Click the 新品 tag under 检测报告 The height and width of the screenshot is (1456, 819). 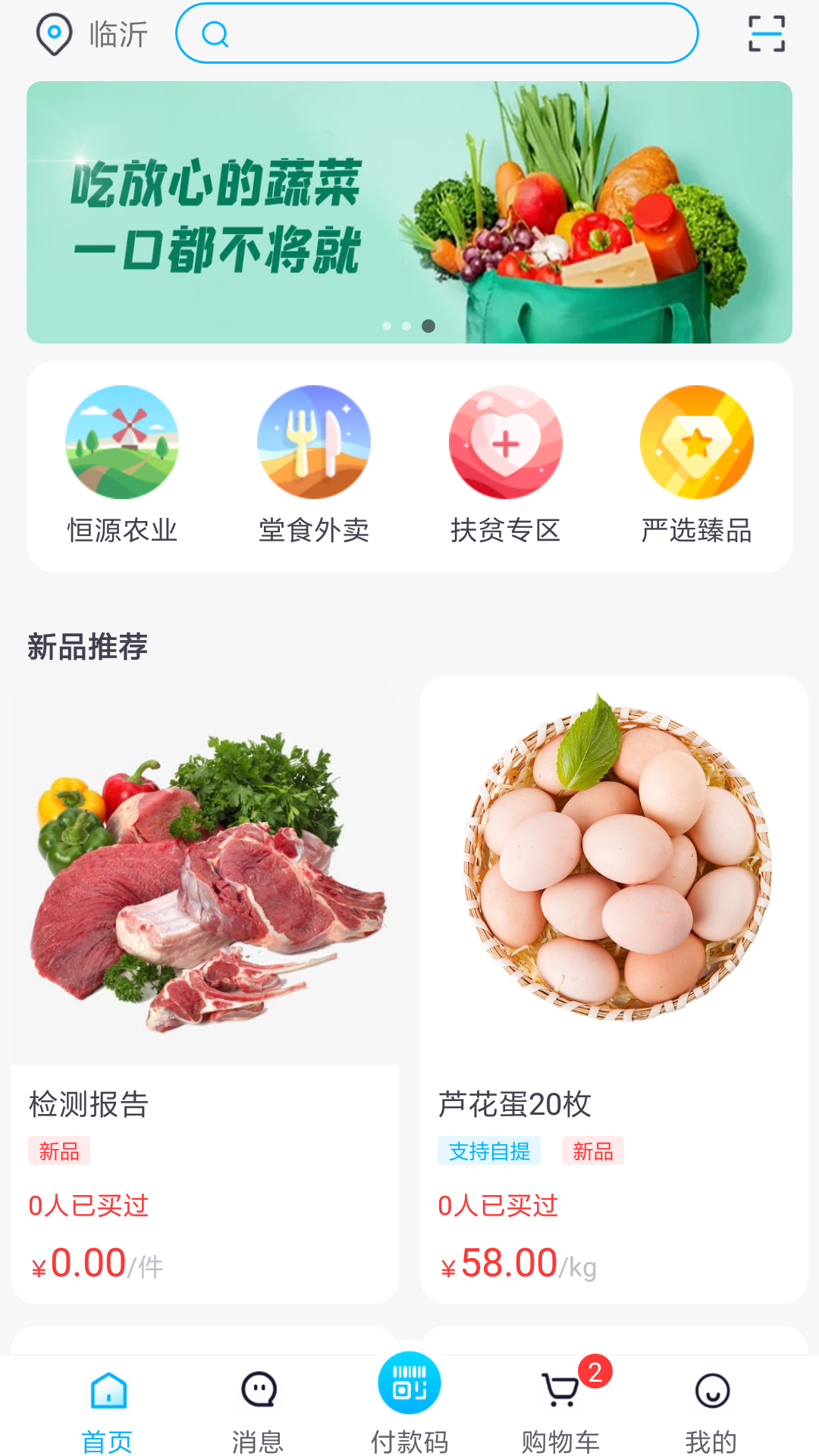(x=58, y=1150)
